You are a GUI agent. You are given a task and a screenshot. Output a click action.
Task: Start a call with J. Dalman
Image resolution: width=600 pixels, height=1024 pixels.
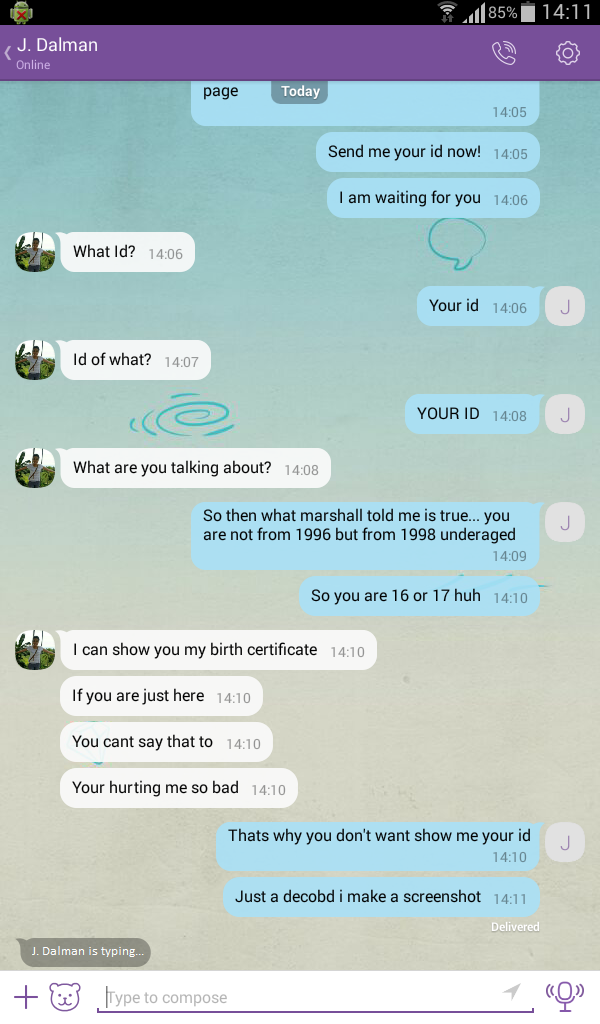point(504,53)
